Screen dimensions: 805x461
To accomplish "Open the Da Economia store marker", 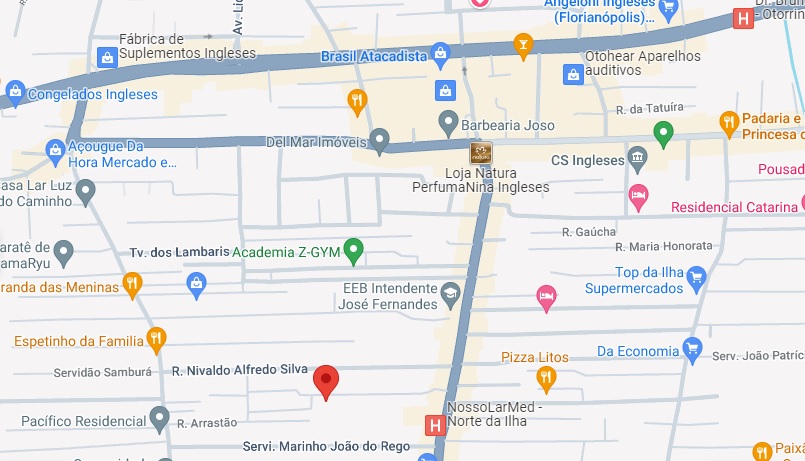I will click(x=692, y=349).
